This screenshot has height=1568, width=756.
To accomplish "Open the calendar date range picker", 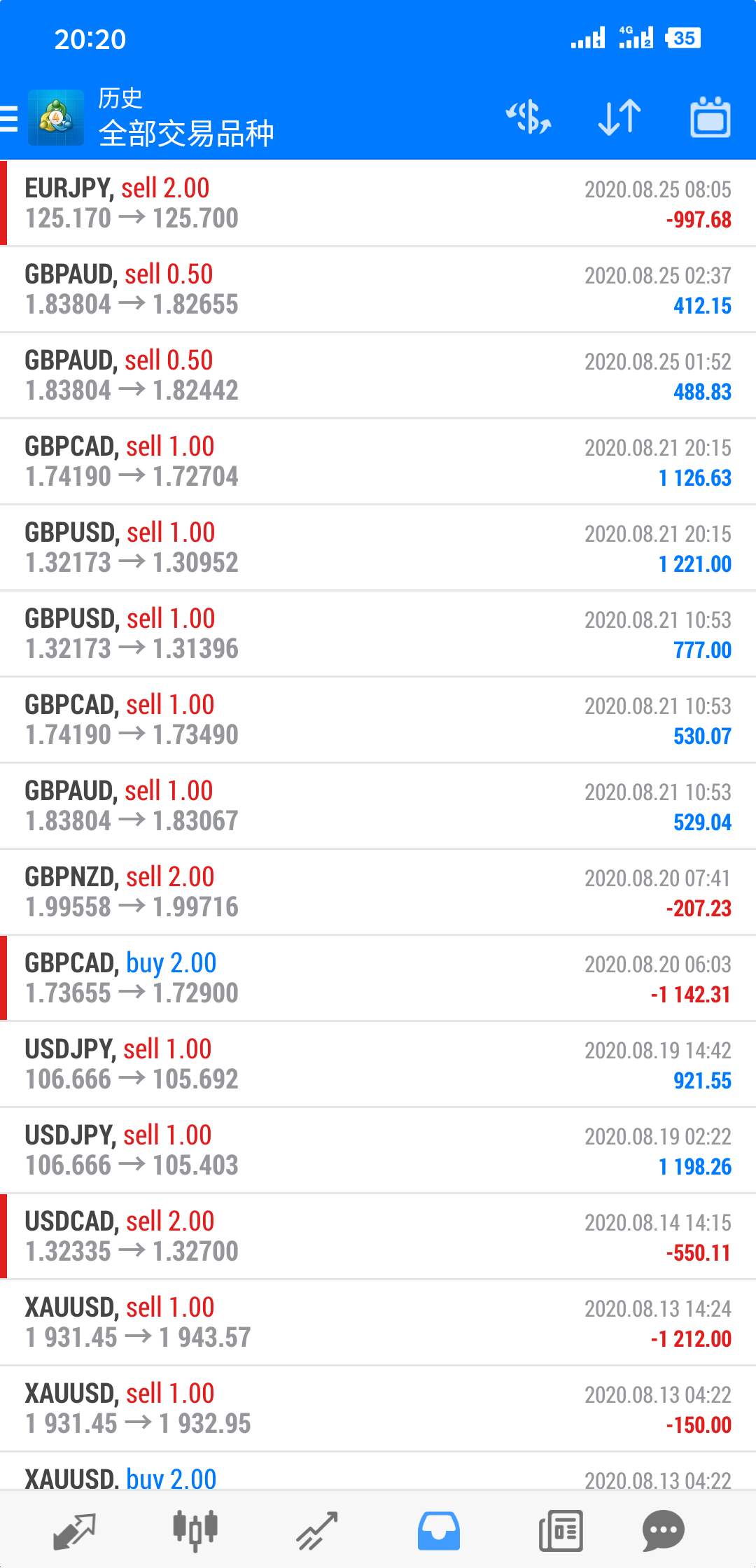I will point(710,117).
